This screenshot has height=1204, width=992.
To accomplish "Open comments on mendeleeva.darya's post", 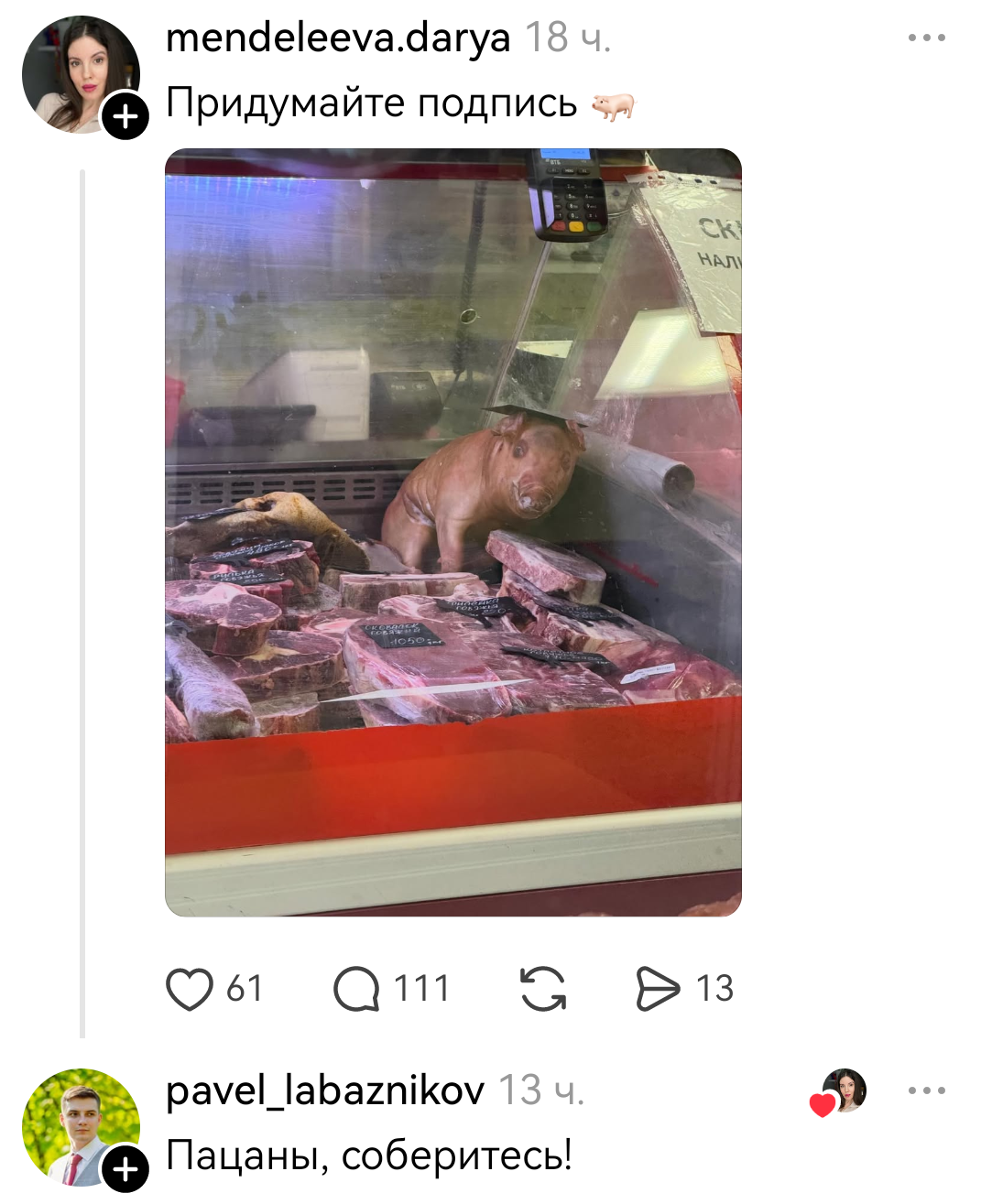I will (x=356, y=989).
